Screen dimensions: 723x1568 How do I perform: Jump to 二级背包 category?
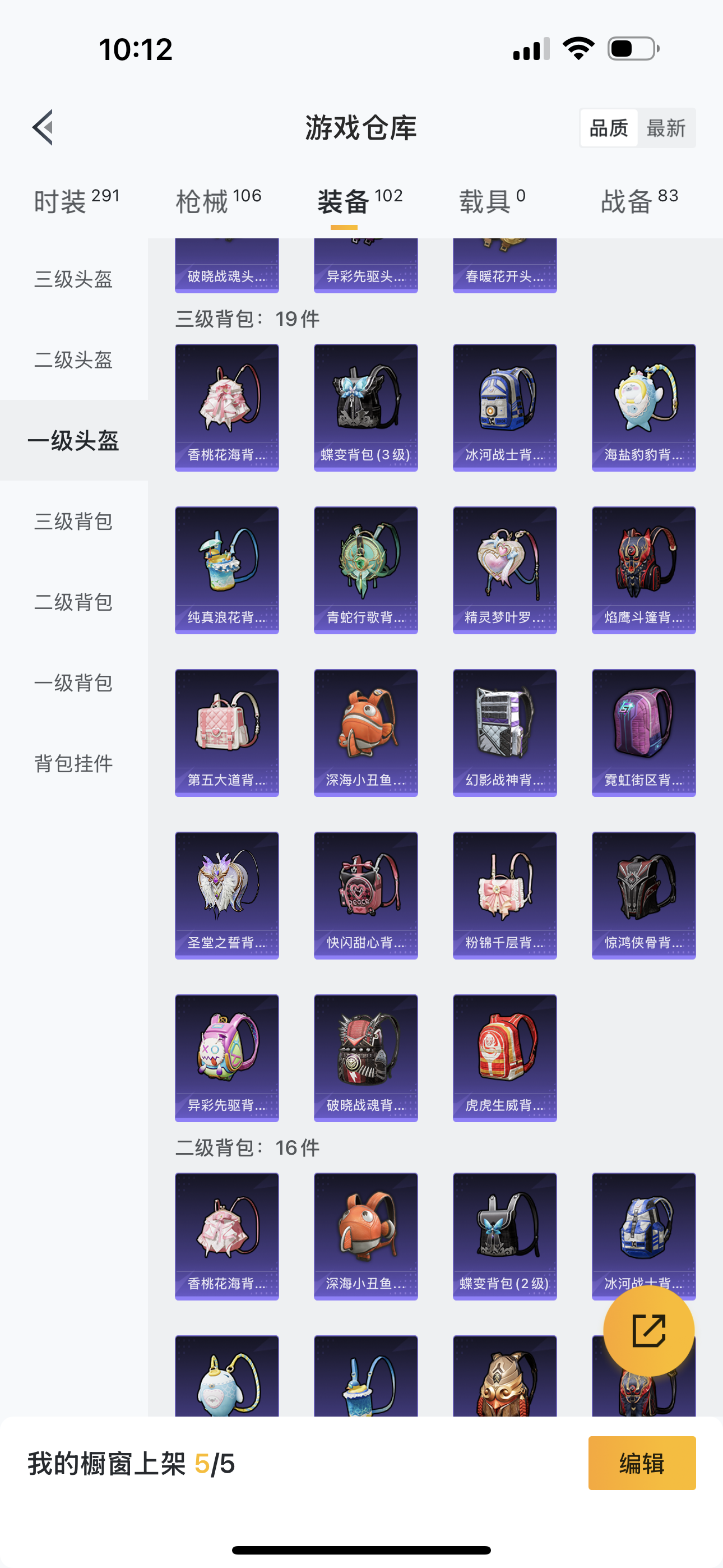73,602
